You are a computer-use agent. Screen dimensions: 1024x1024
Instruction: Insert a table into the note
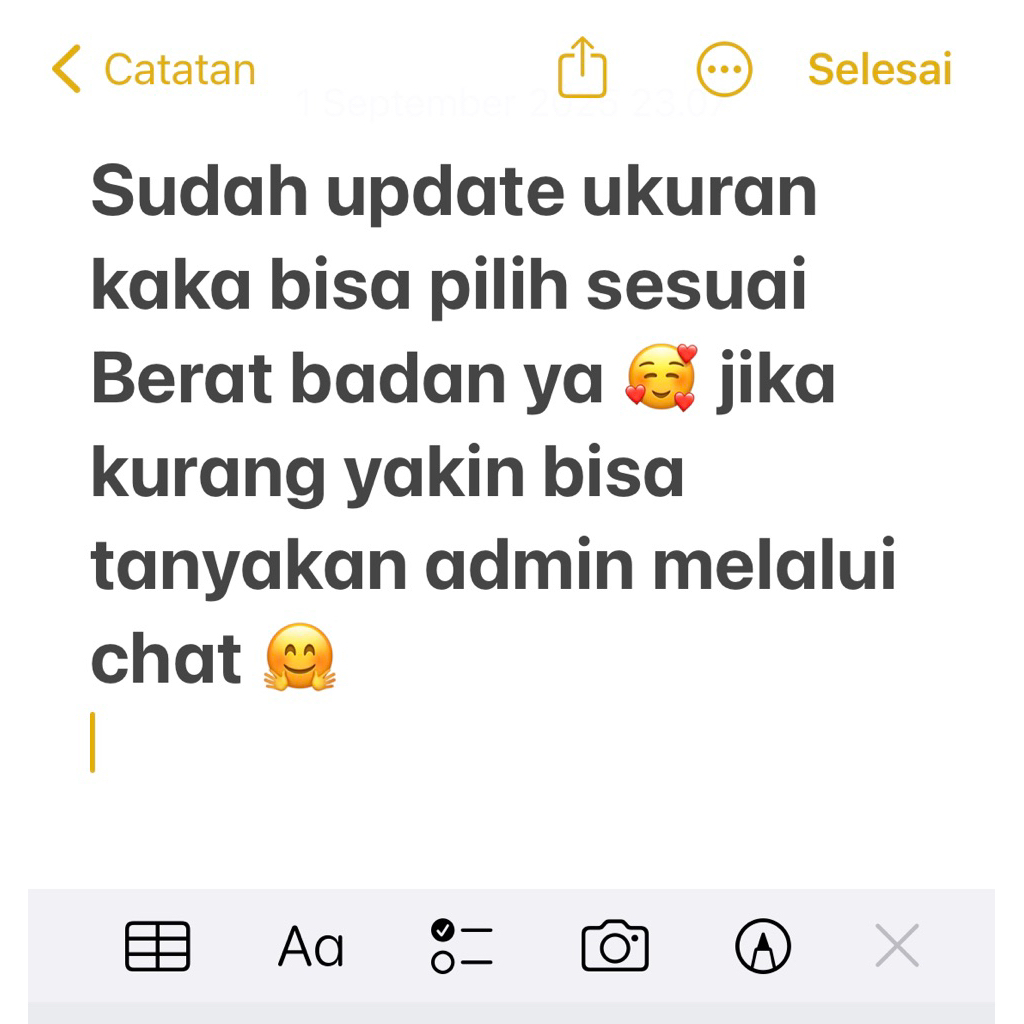157,945
